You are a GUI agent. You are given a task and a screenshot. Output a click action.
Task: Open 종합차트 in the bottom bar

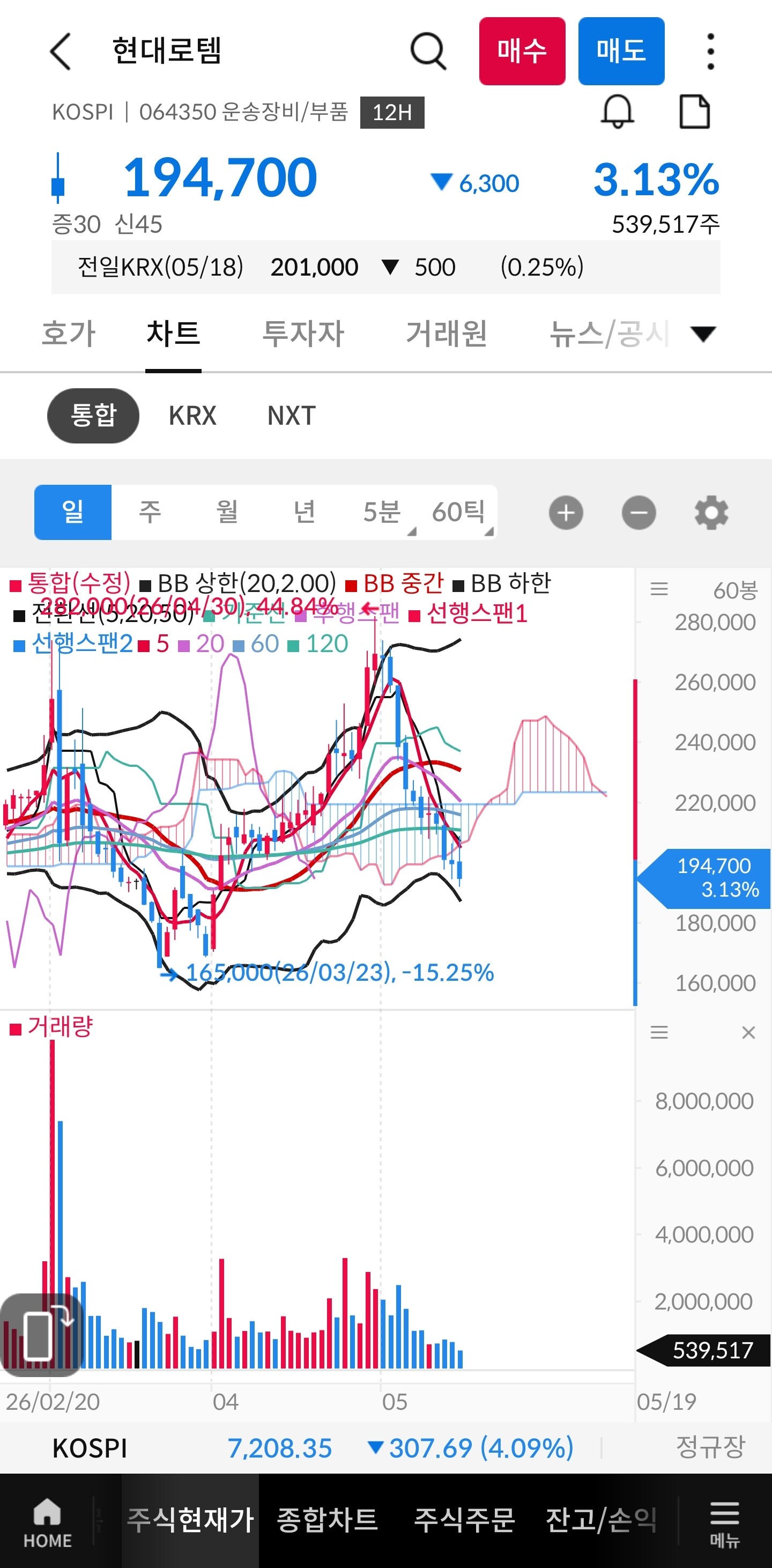[x=327, y=1519]
